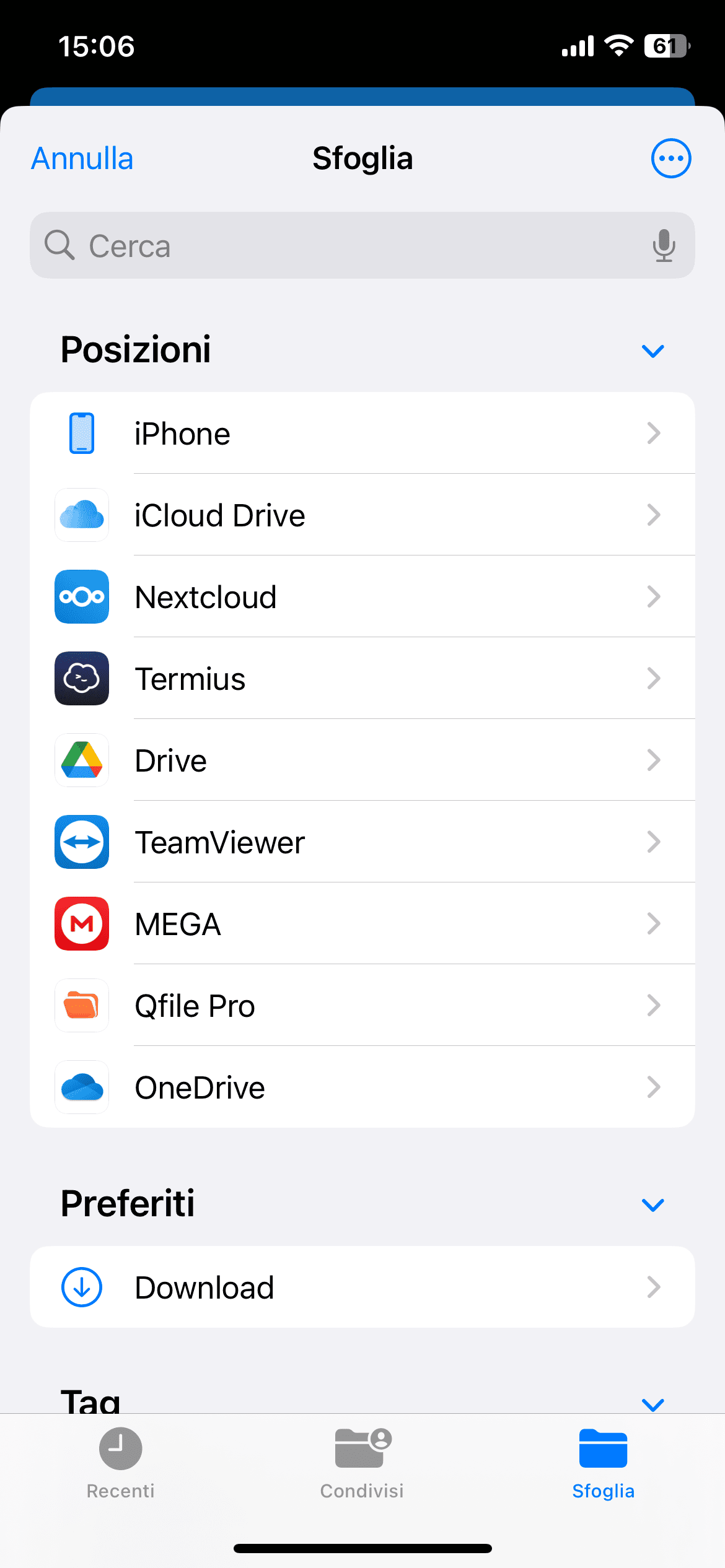The height and width of the screenshot is (1568, 725).
Task: Tap Annulla to cancel browsing
Action: tap(82, 159)
